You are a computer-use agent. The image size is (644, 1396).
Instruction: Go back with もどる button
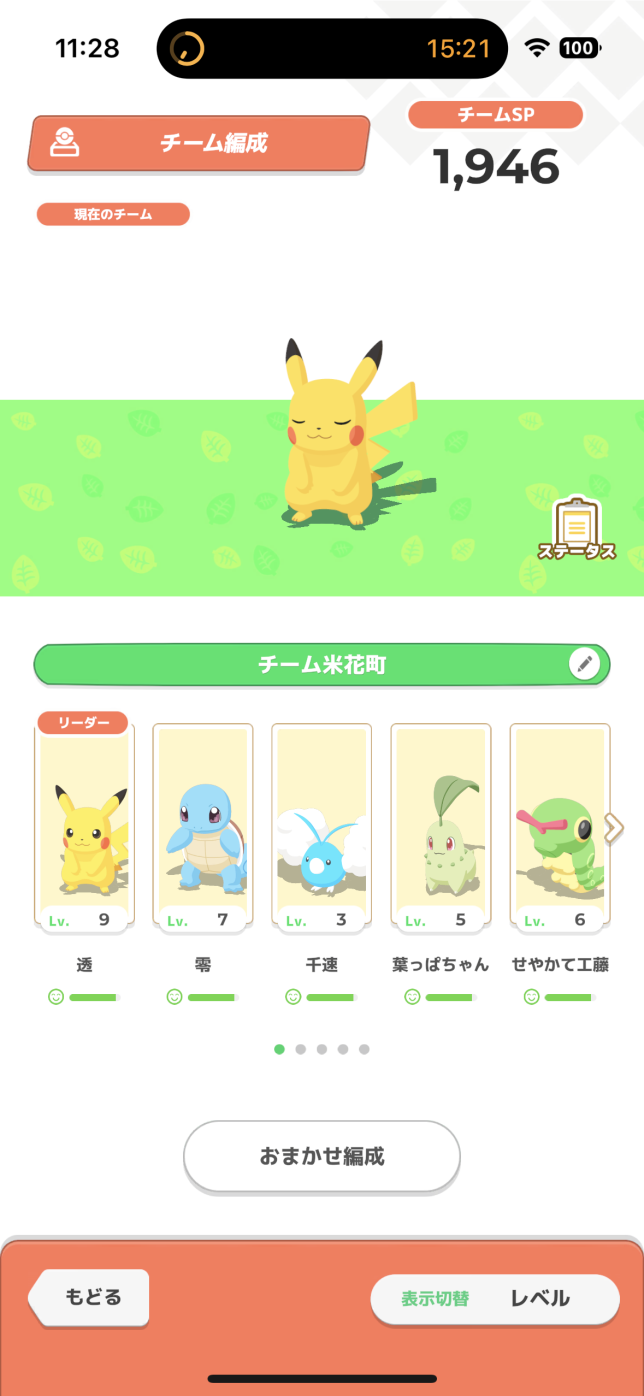pos(91,1298)
